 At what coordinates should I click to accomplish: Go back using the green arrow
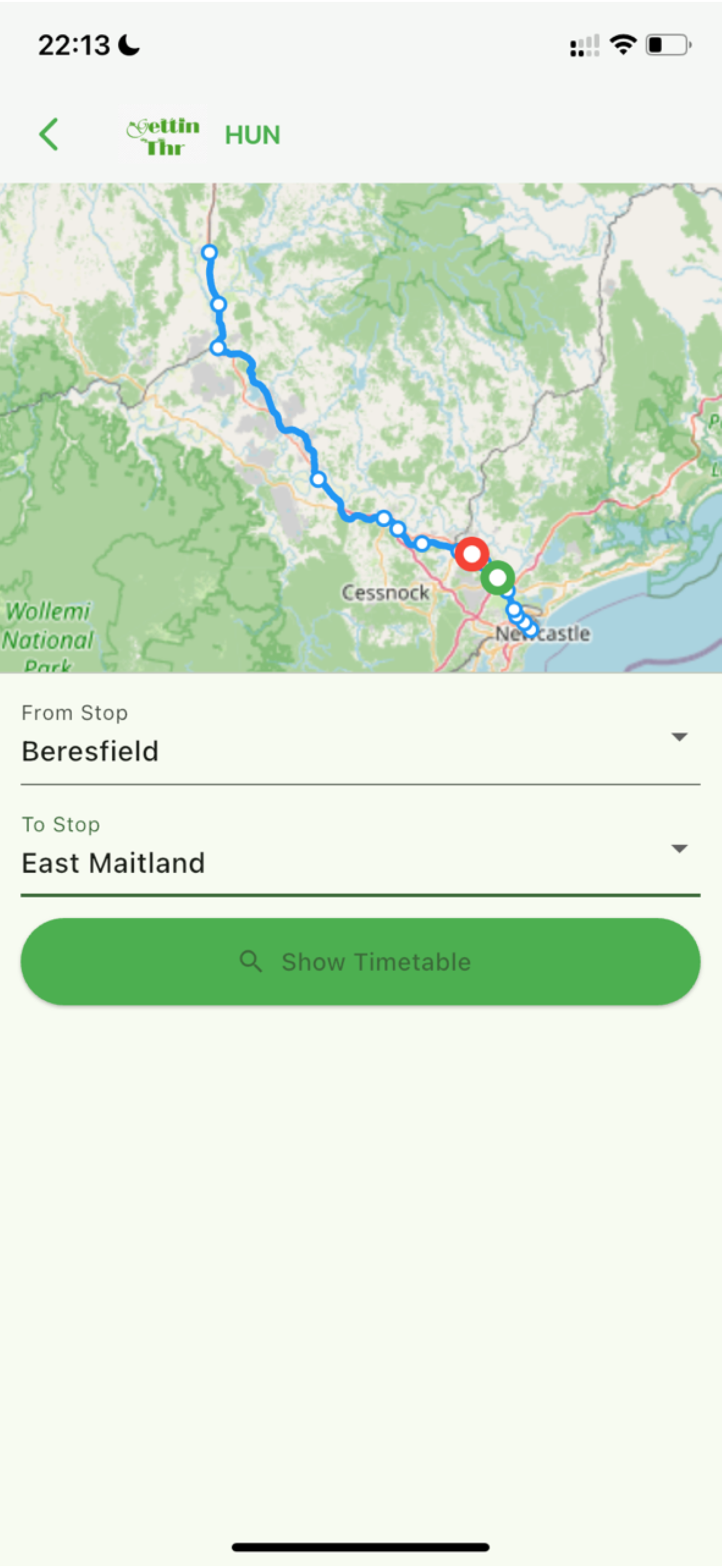(49, 135)
